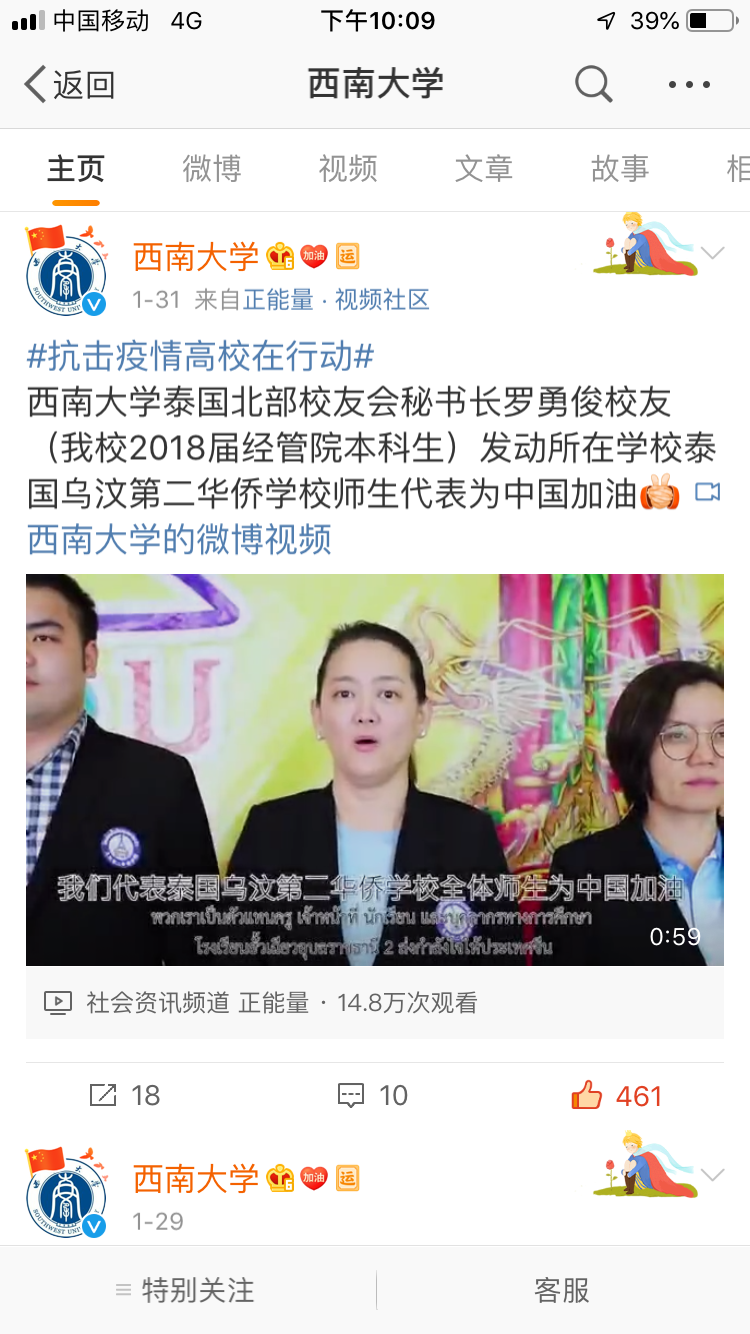Open 客服 customer service at the bottom
The image size is (750, 1334).
pos(562,1290)
